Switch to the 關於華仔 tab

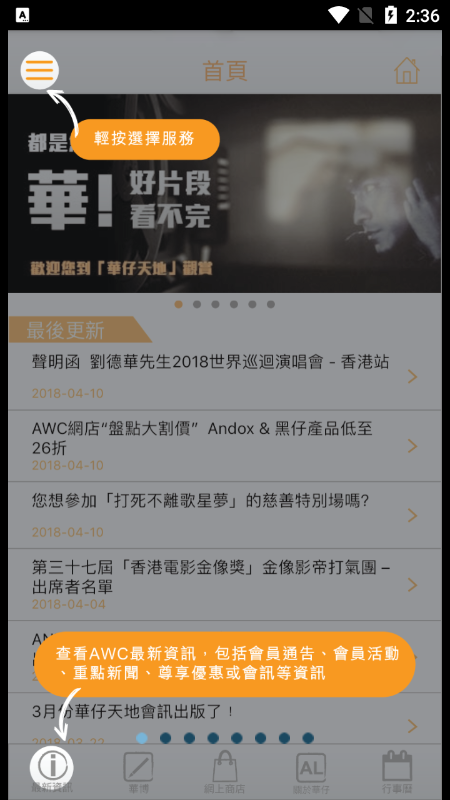(311, 771)
